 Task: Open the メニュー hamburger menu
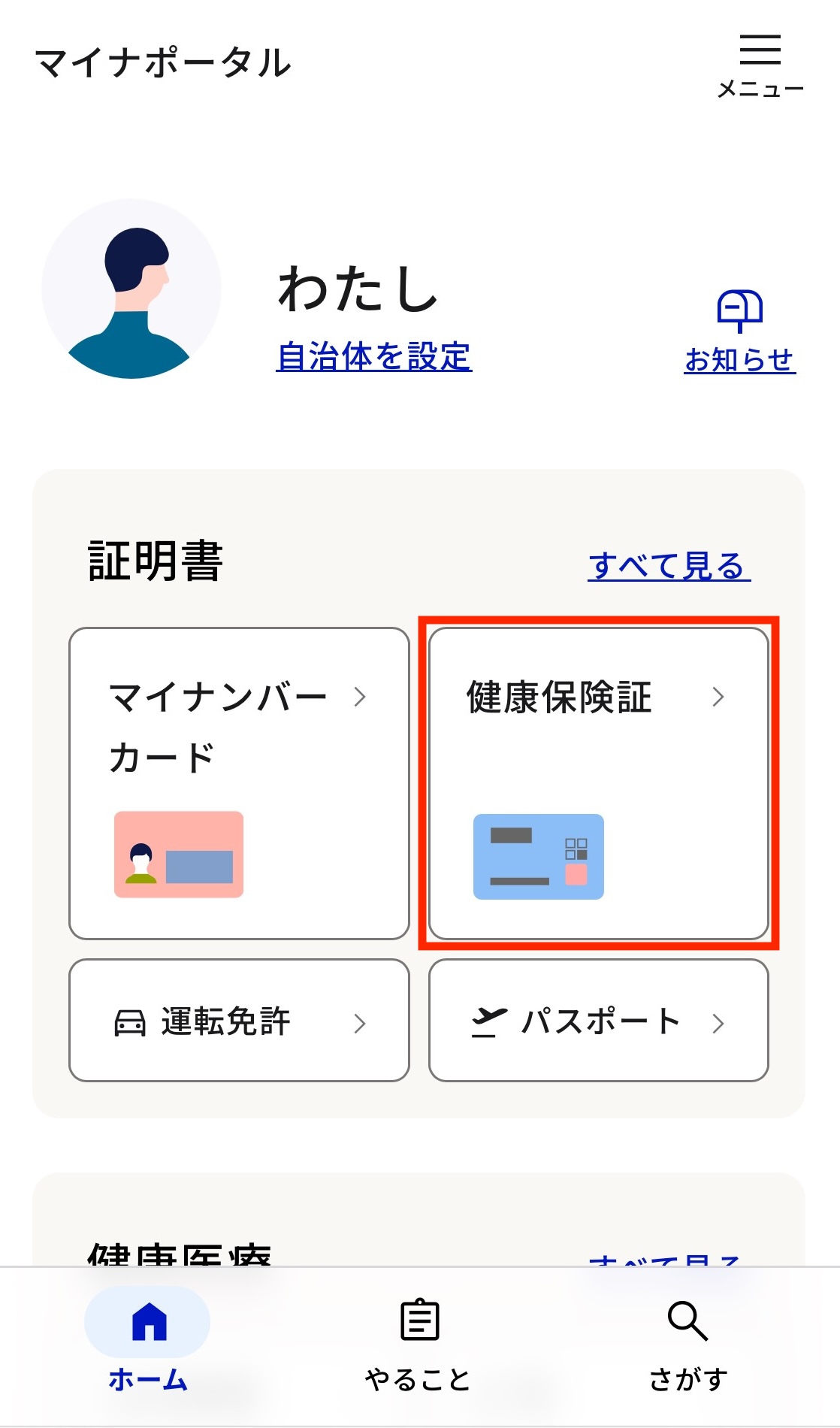(760, 66)
